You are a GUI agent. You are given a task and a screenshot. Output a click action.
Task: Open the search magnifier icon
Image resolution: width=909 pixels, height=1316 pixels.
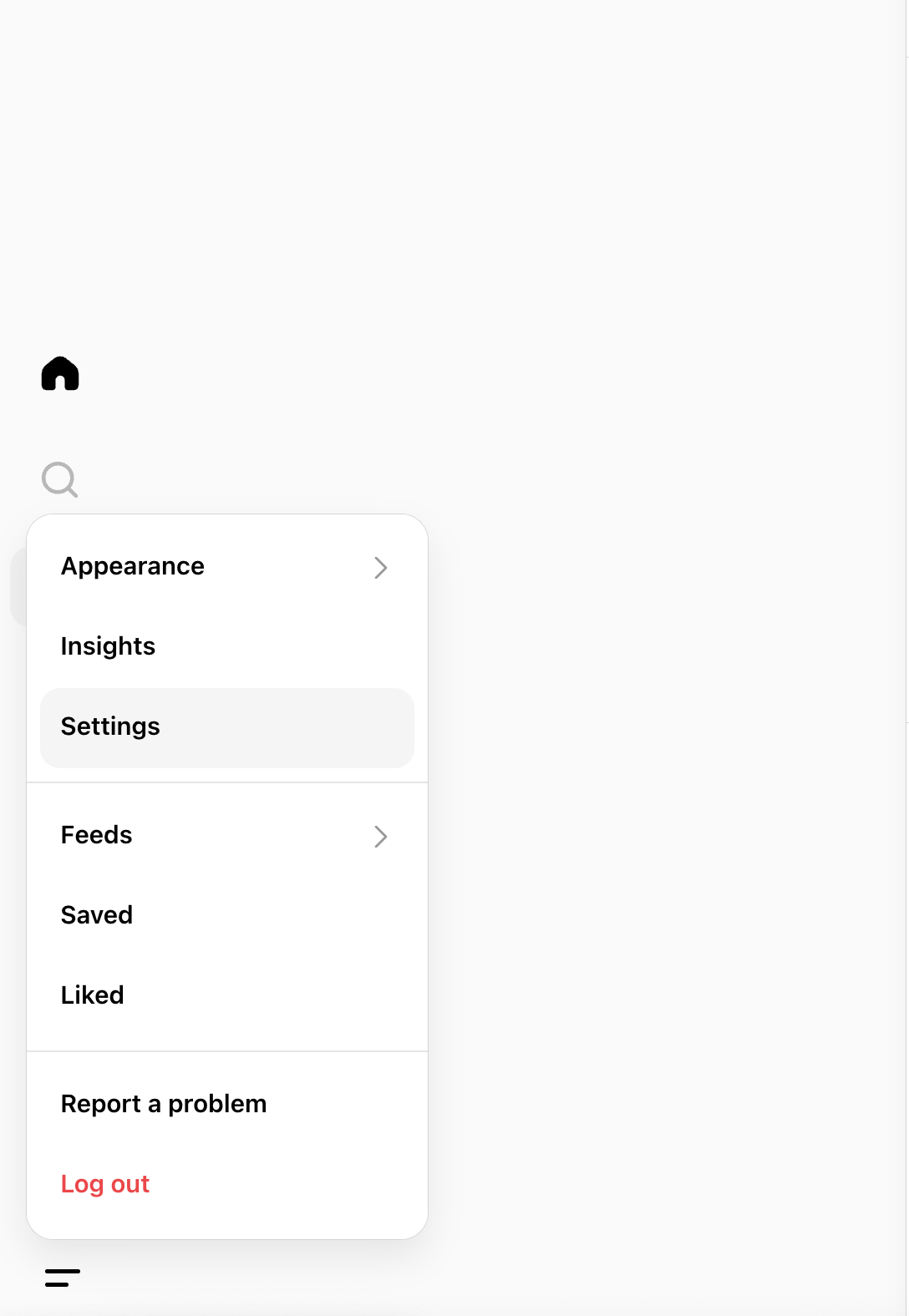[59, 479]
